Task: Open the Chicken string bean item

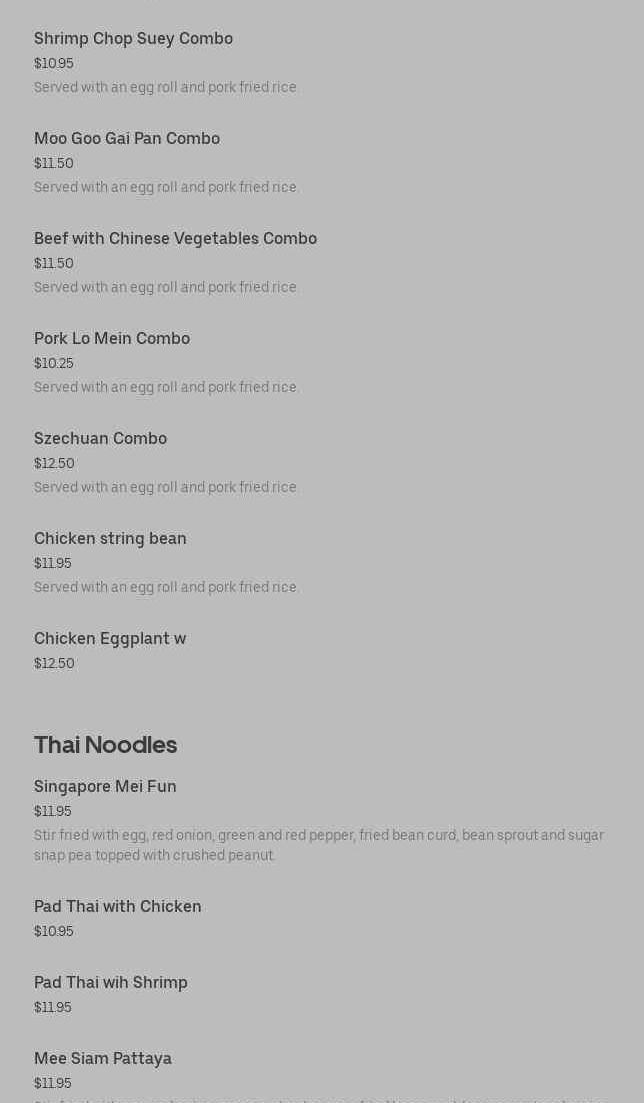Action: point(110,539)
